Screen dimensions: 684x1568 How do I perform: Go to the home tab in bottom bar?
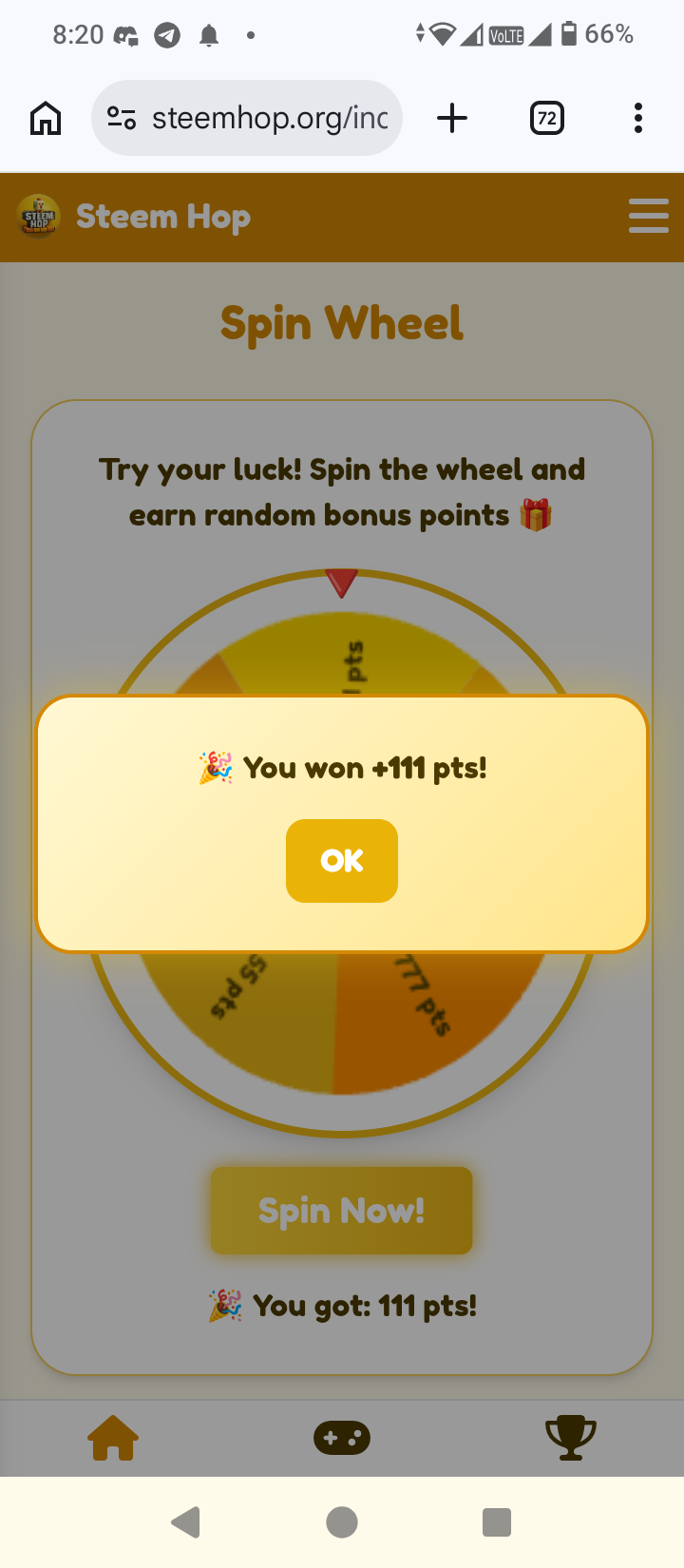click(x=113, y=1438)
